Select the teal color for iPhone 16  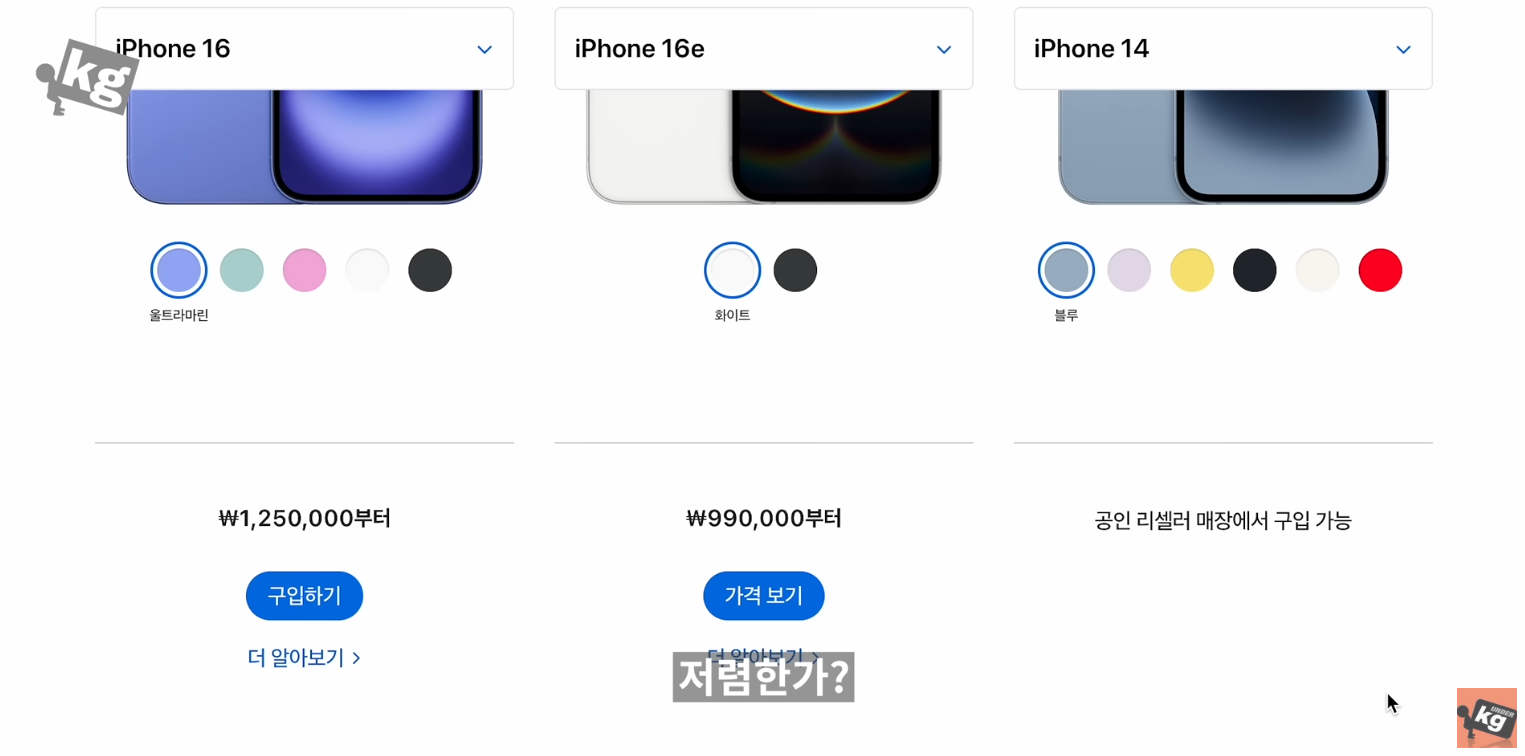coord(242,270)
